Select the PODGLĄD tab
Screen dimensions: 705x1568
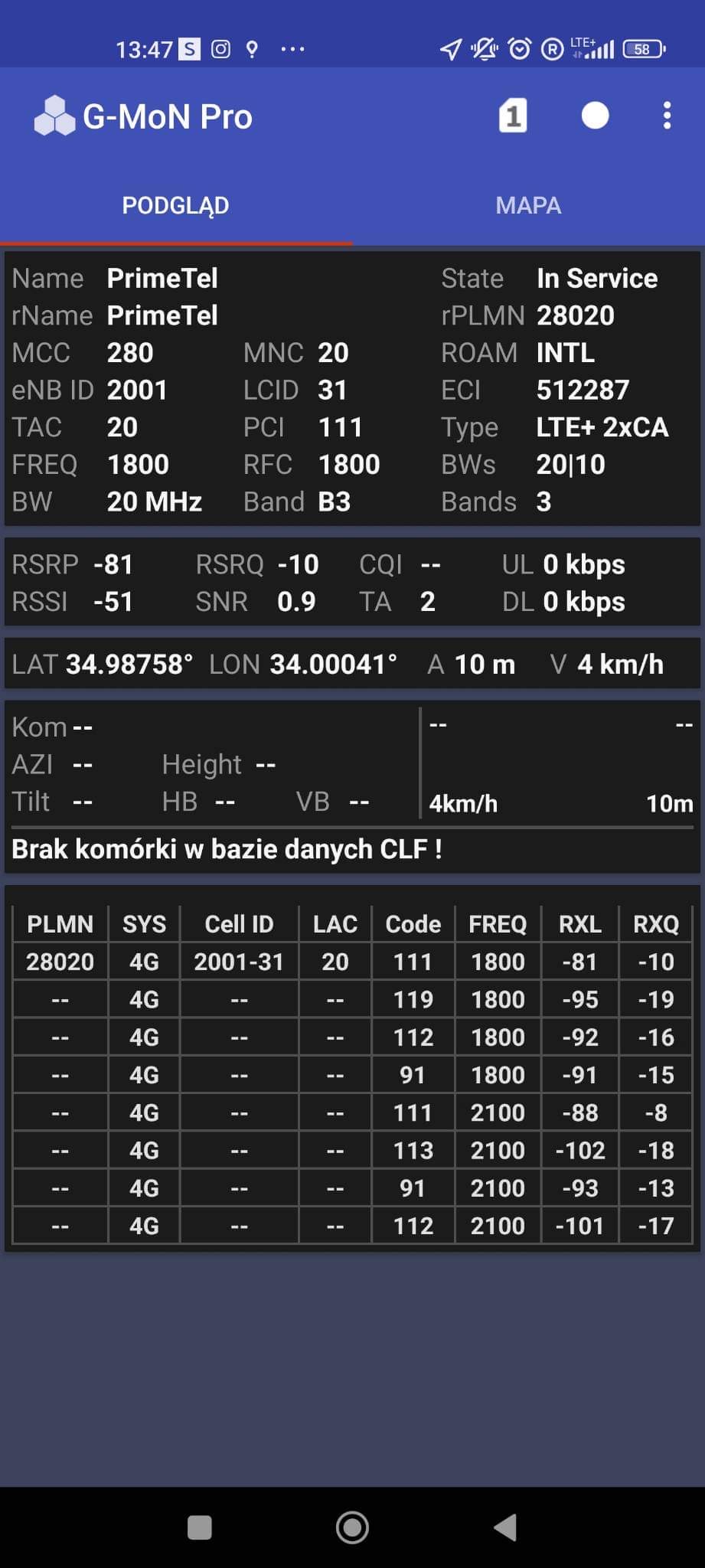pos(175,205)
